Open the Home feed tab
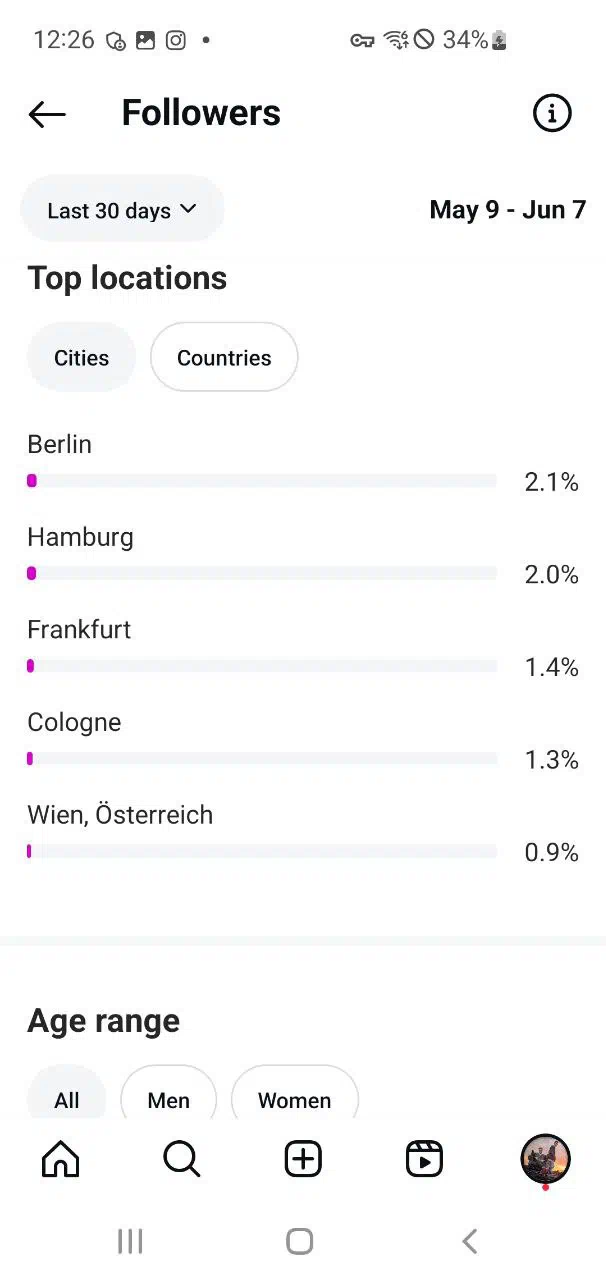The width and height of the screenshot is (606, 1280). click(x=60, y=1159)
